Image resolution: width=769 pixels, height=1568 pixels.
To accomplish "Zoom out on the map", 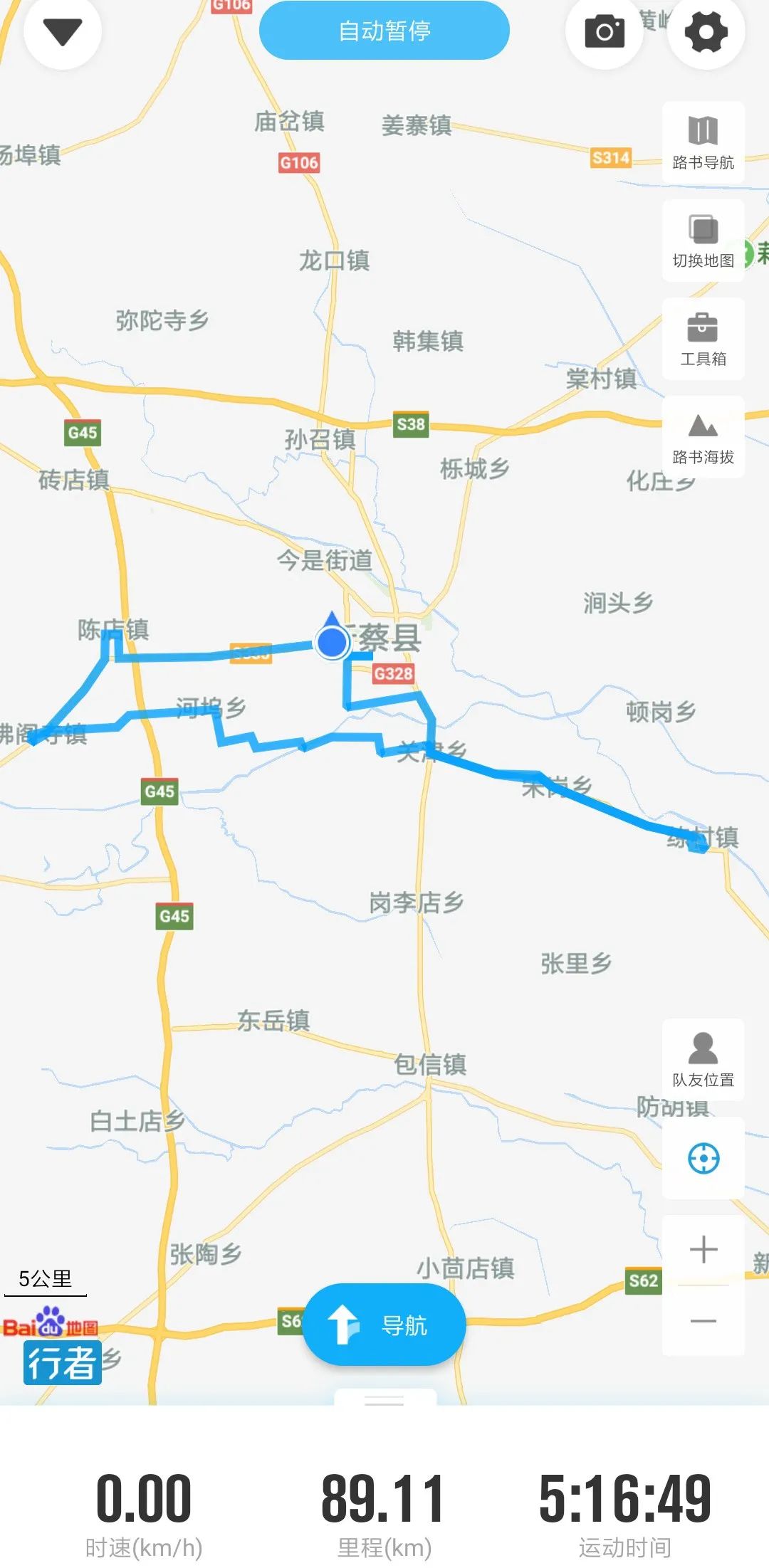I will pos(703,1321).
